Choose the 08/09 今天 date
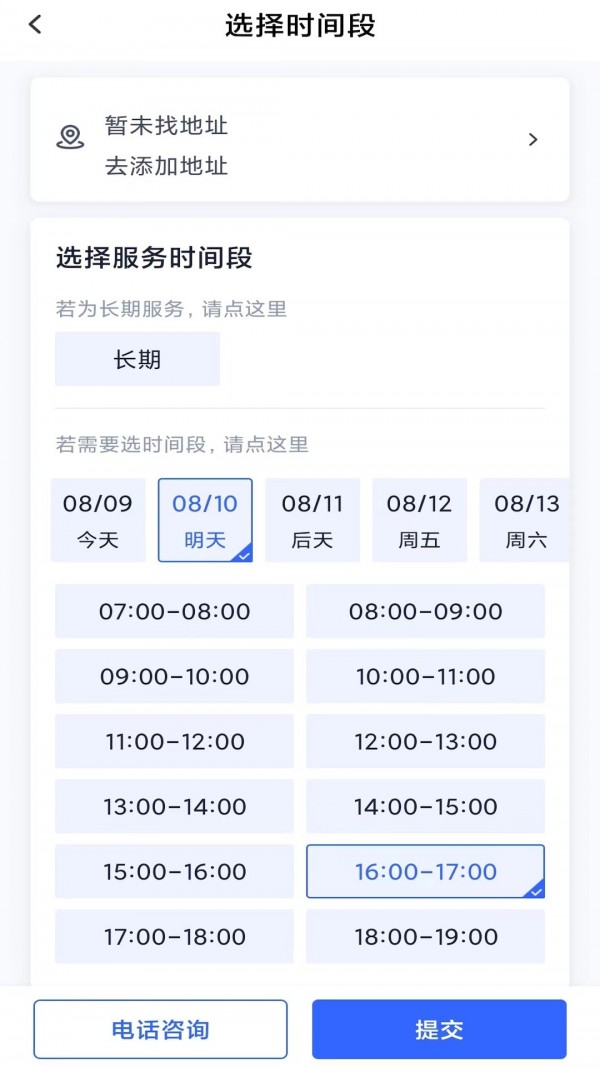The image size is (600, 1067). 98,520
